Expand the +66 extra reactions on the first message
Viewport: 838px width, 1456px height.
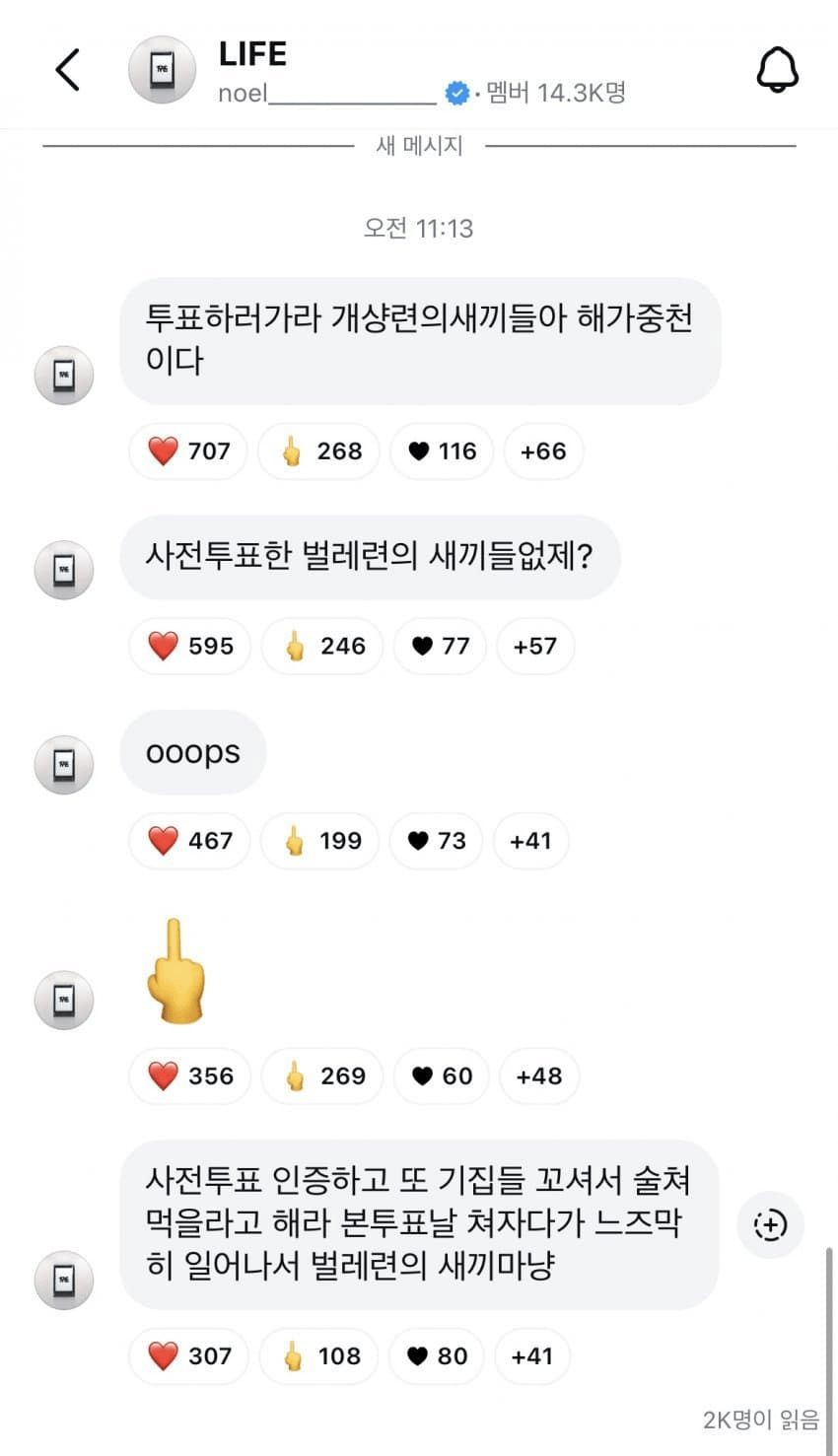tap(543, 451)
